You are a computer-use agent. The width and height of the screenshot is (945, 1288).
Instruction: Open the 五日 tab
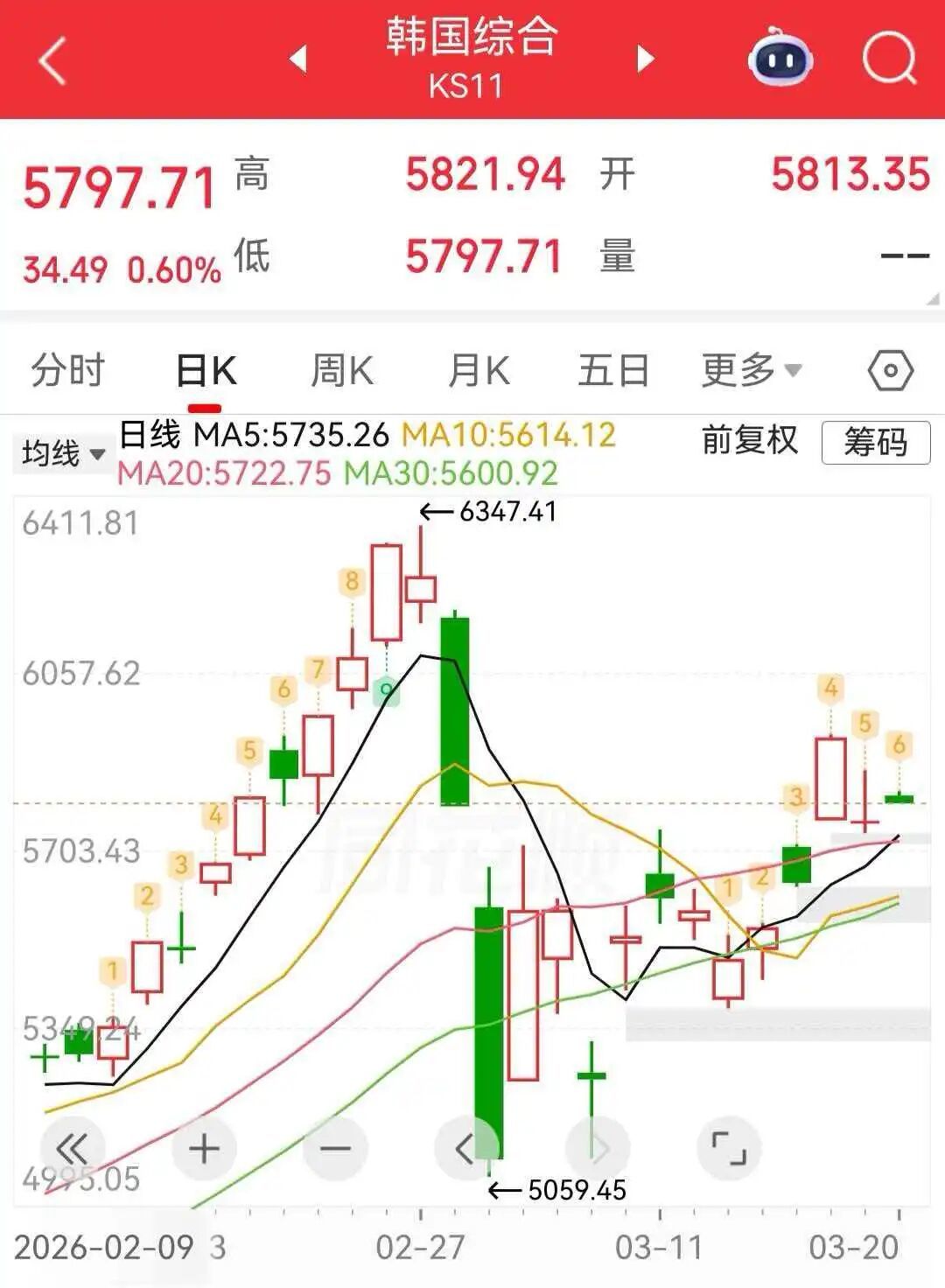tap(613, 371)
